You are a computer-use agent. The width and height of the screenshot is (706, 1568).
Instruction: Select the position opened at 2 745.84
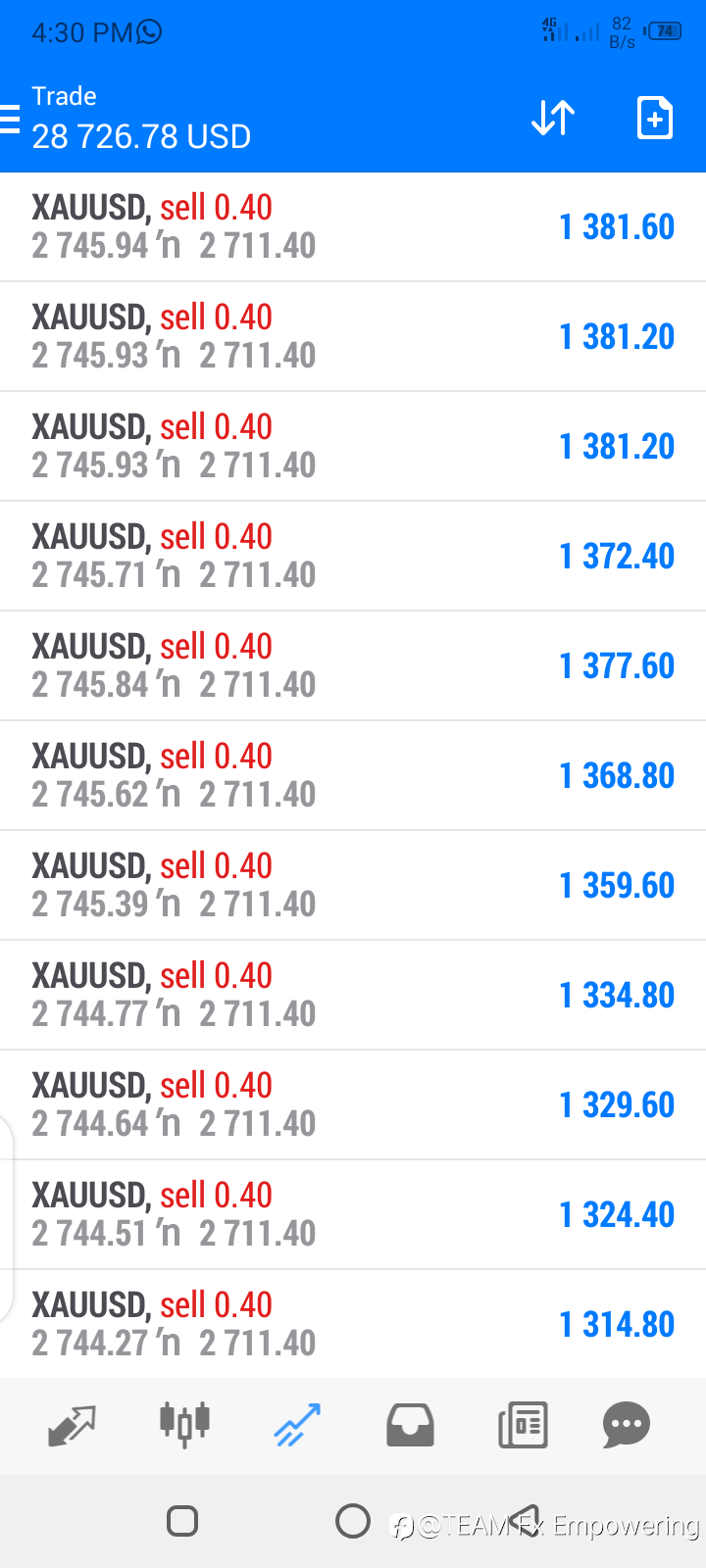pyautogui.click(x=353, y=666)
